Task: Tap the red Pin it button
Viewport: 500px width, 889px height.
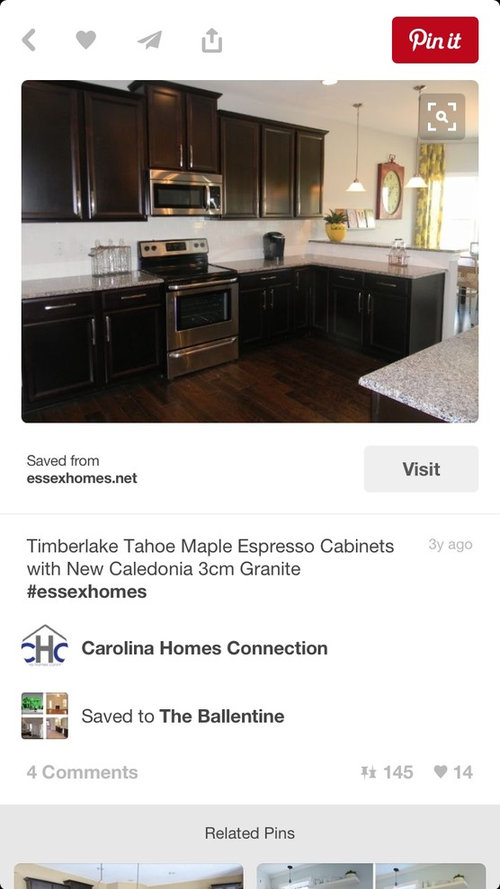Action: pos(435,40)
